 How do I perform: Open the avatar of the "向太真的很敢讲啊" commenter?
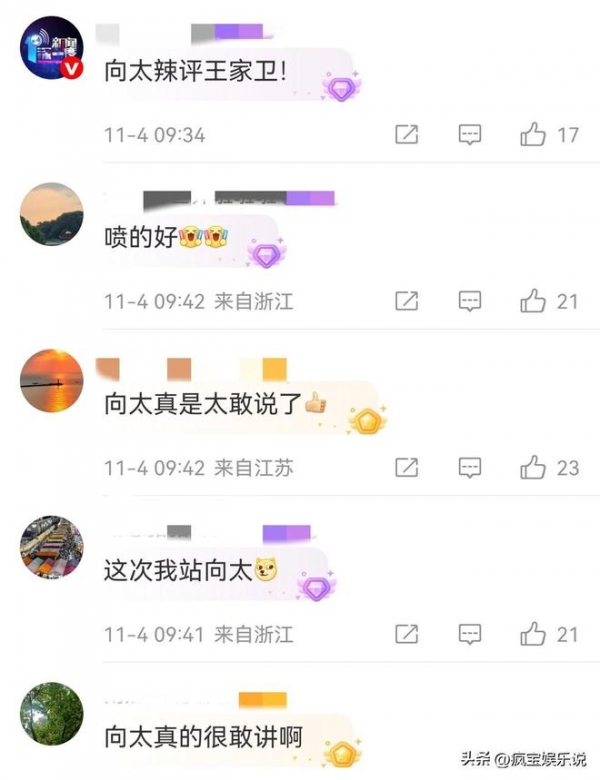pyautogui.click(x=52, y=714)
